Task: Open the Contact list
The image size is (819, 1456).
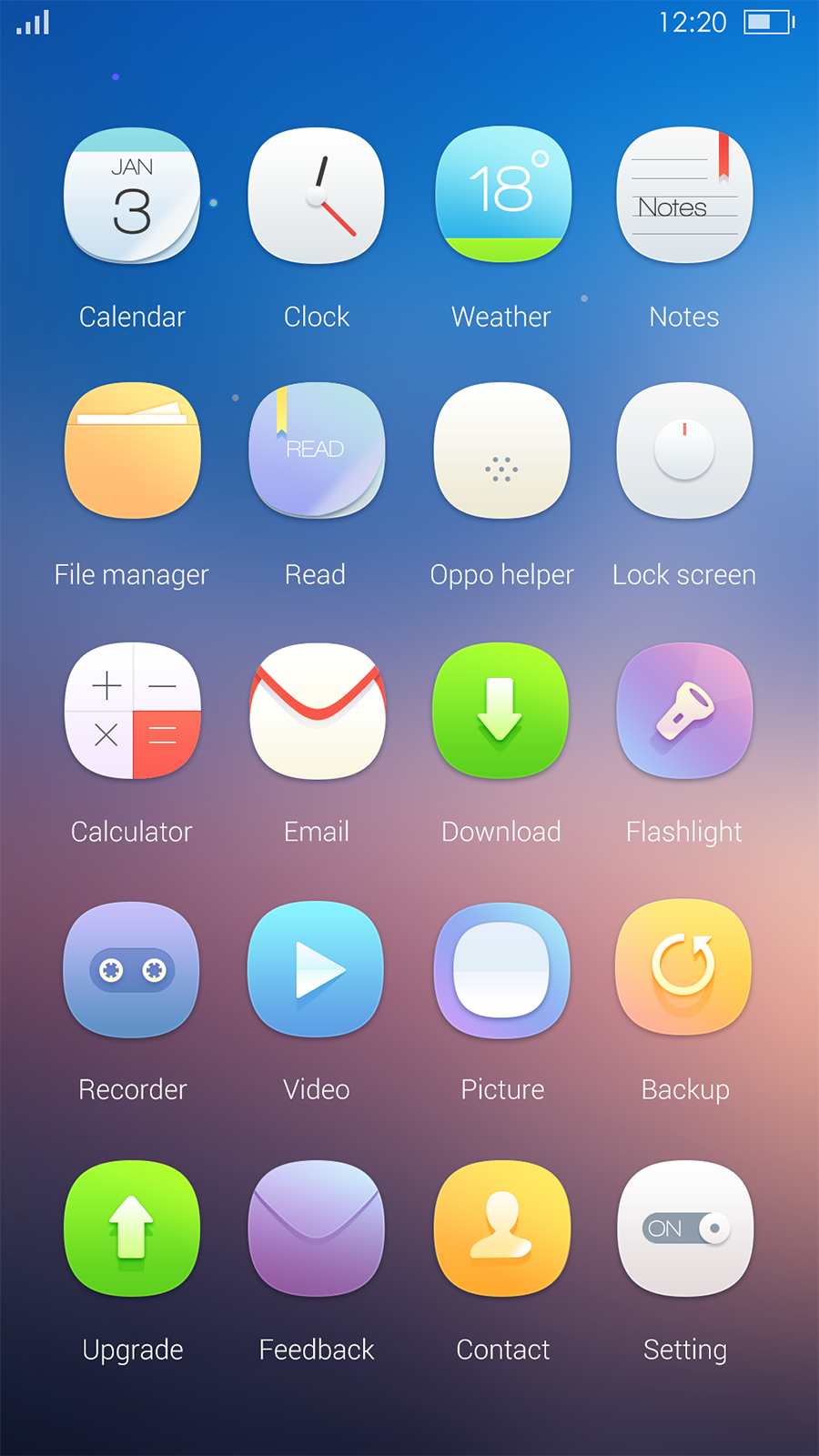Action: pos(501,1228)
